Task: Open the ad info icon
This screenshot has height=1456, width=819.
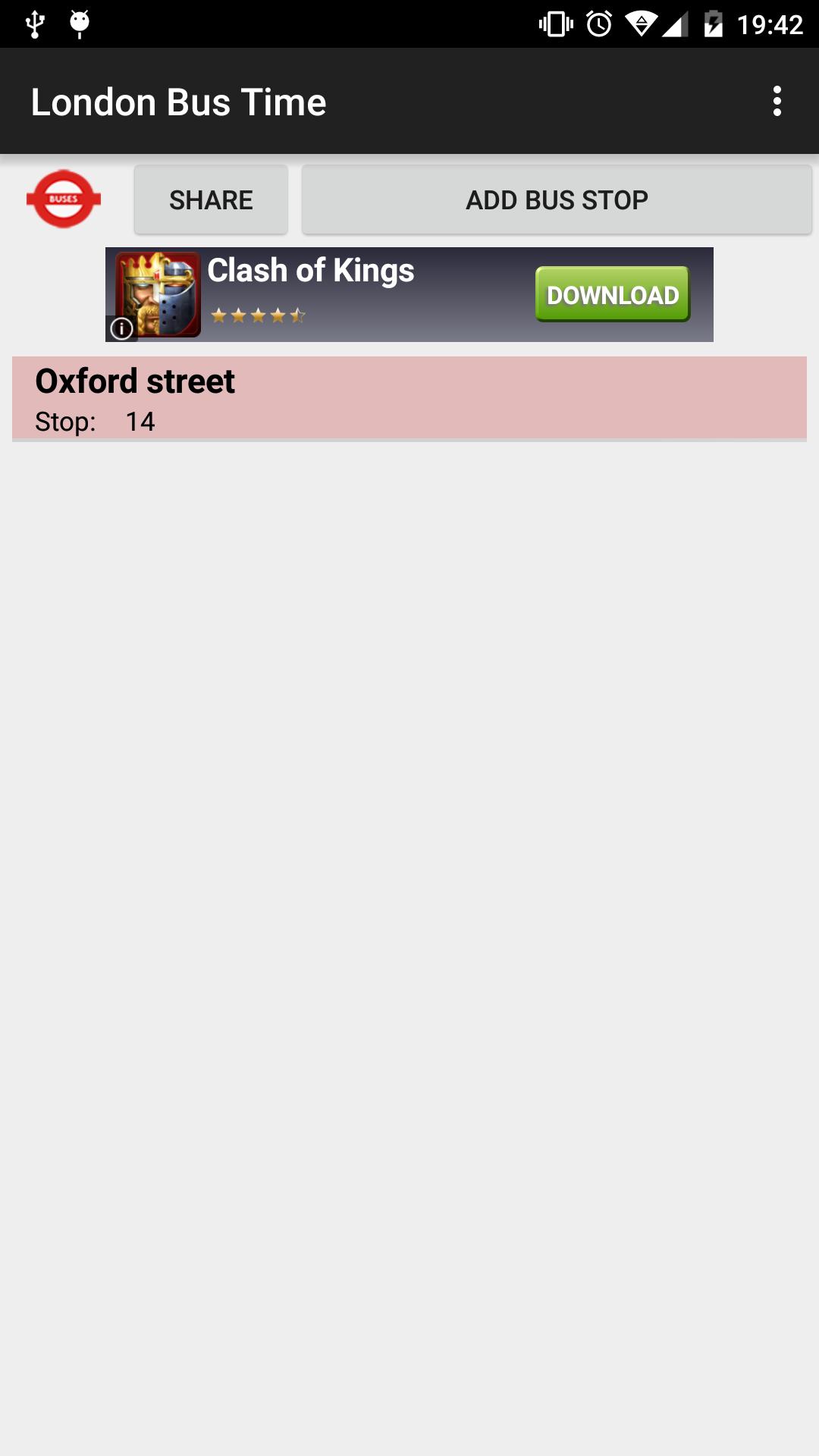Action: (x=122, y=328)
